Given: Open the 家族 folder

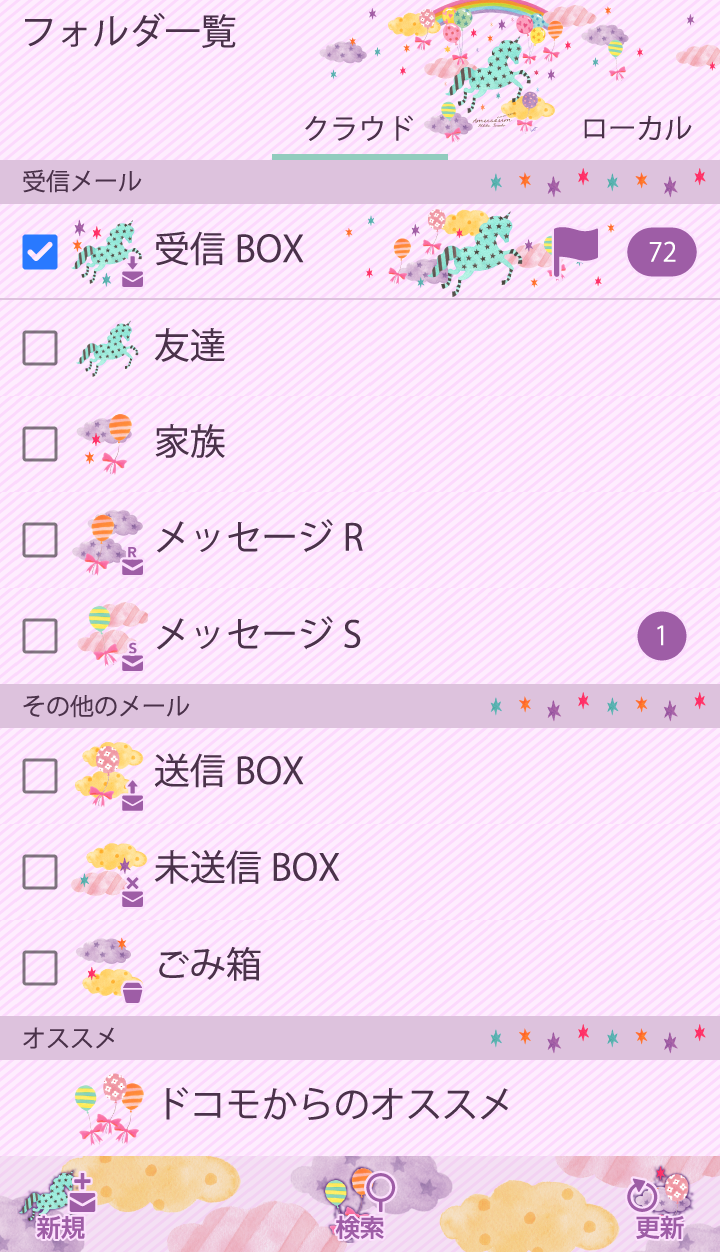Looking at the screenshot, I should 190,442.
